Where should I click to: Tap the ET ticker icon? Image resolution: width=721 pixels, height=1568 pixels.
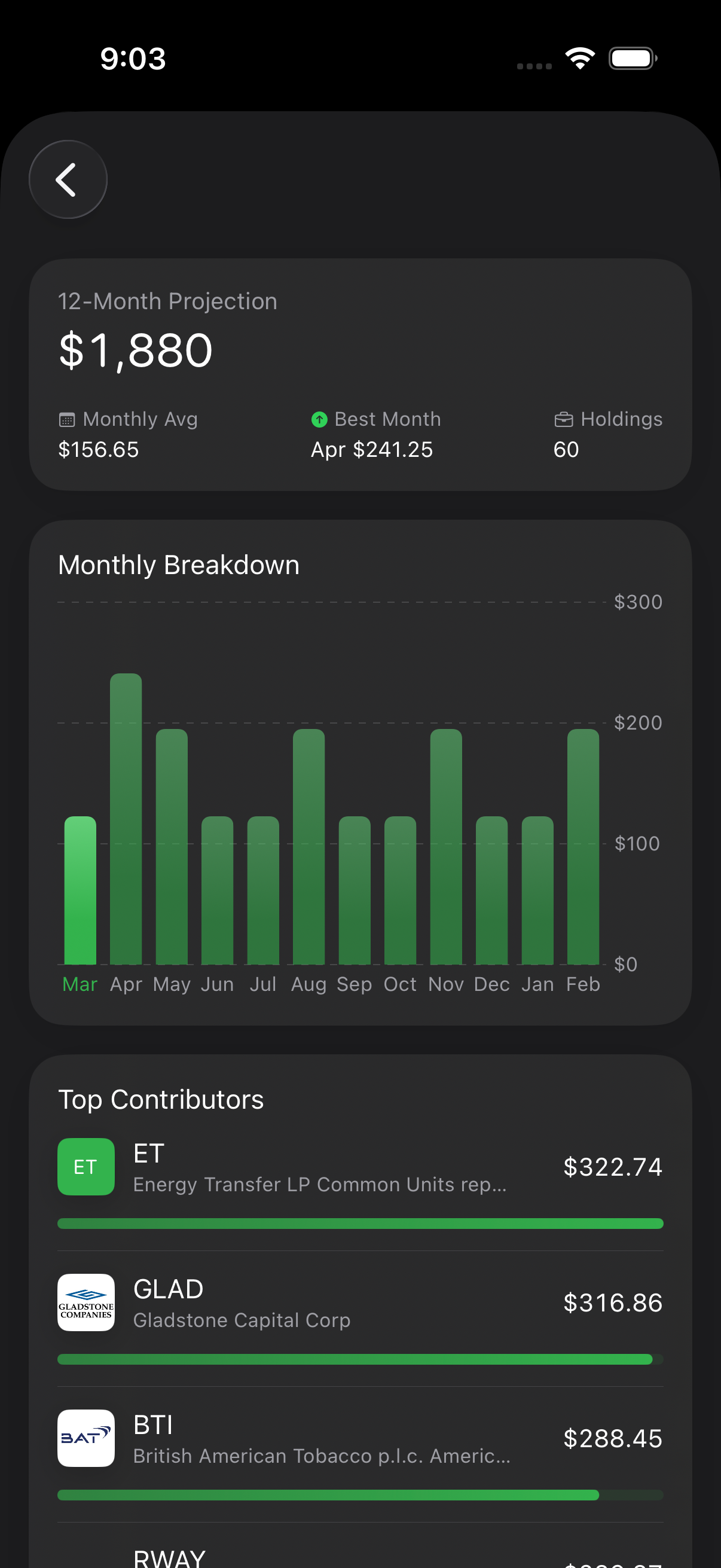(x=85, y=1166)
